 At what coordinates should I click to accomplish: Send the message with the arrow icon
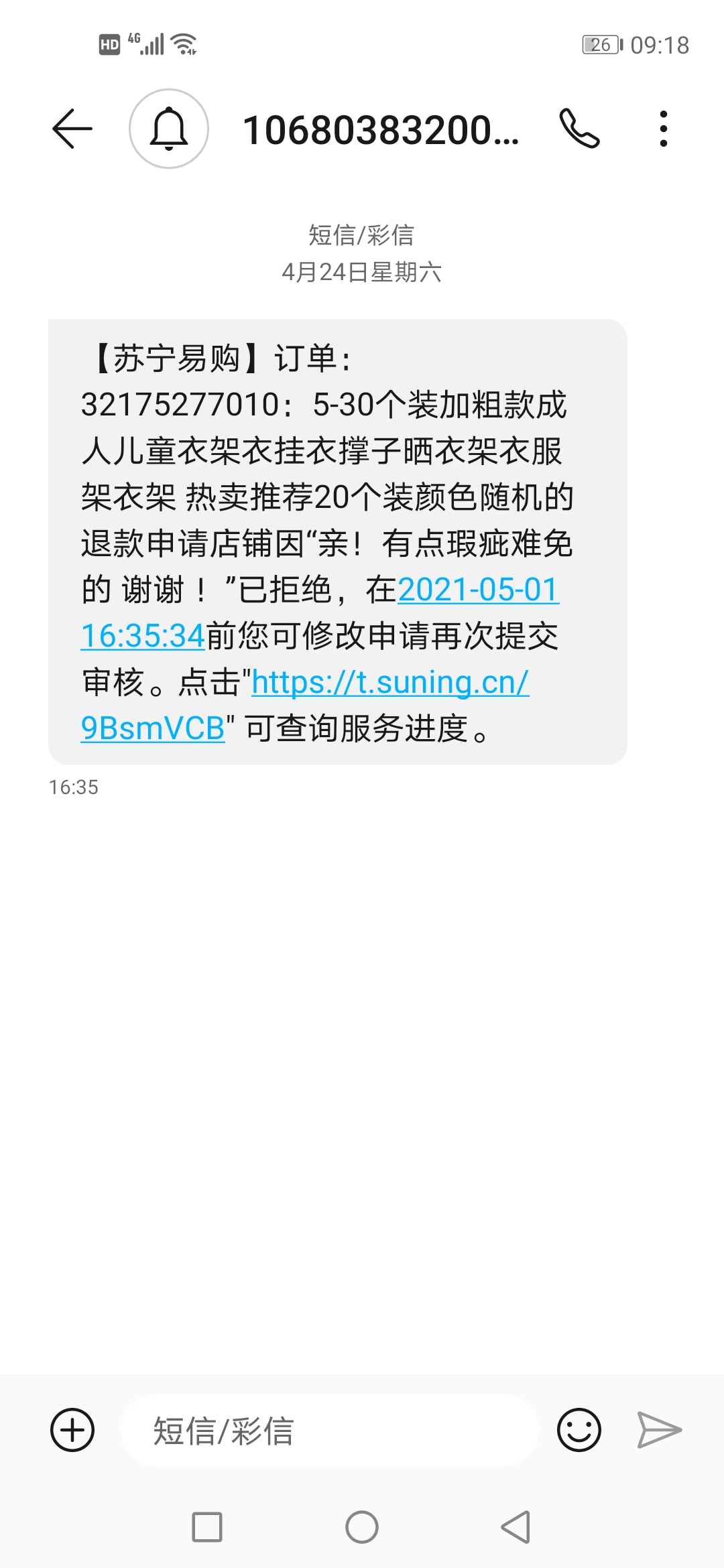pos(660,1430)
